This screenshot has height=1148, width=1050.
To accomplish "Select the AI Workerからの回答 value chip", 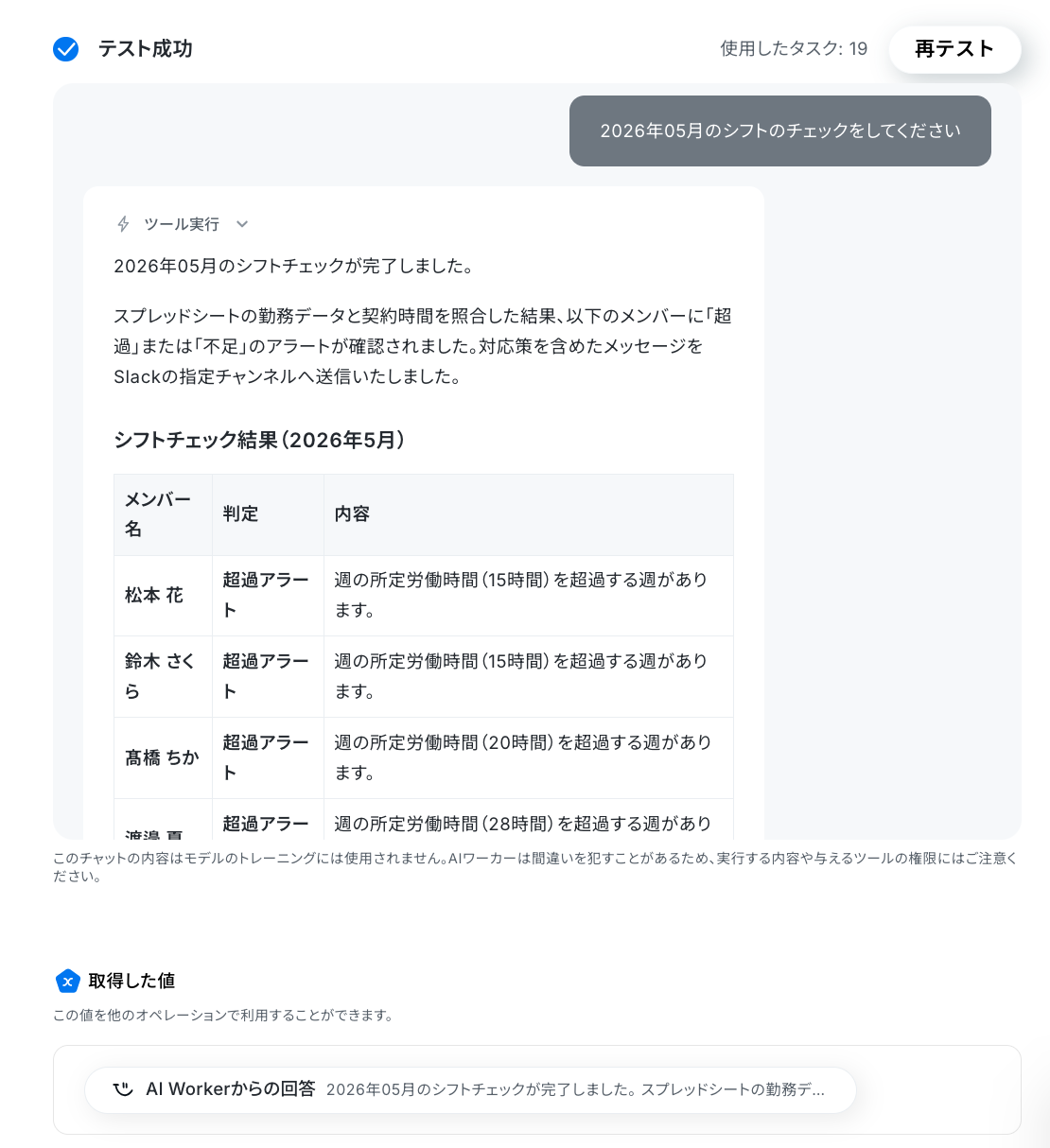I will tap(470, 1089).
